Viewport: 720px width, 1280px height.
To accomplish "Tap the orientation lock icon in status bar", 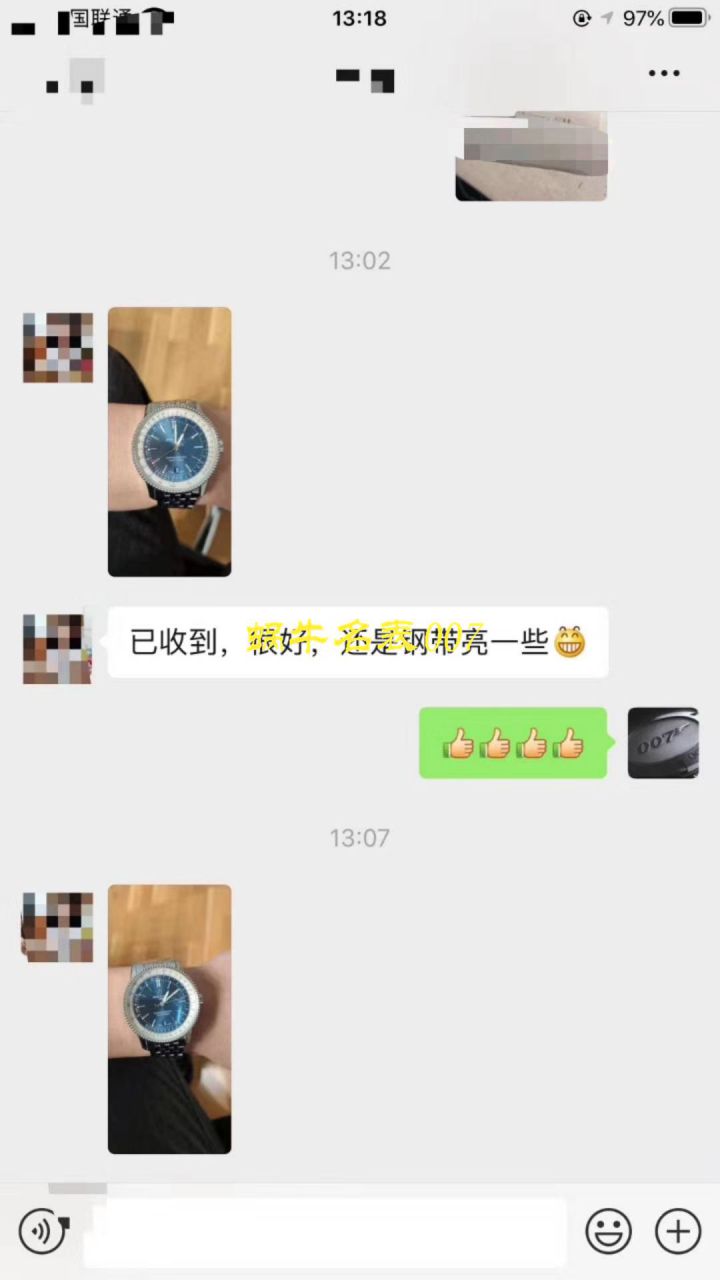I will point(580,18).
